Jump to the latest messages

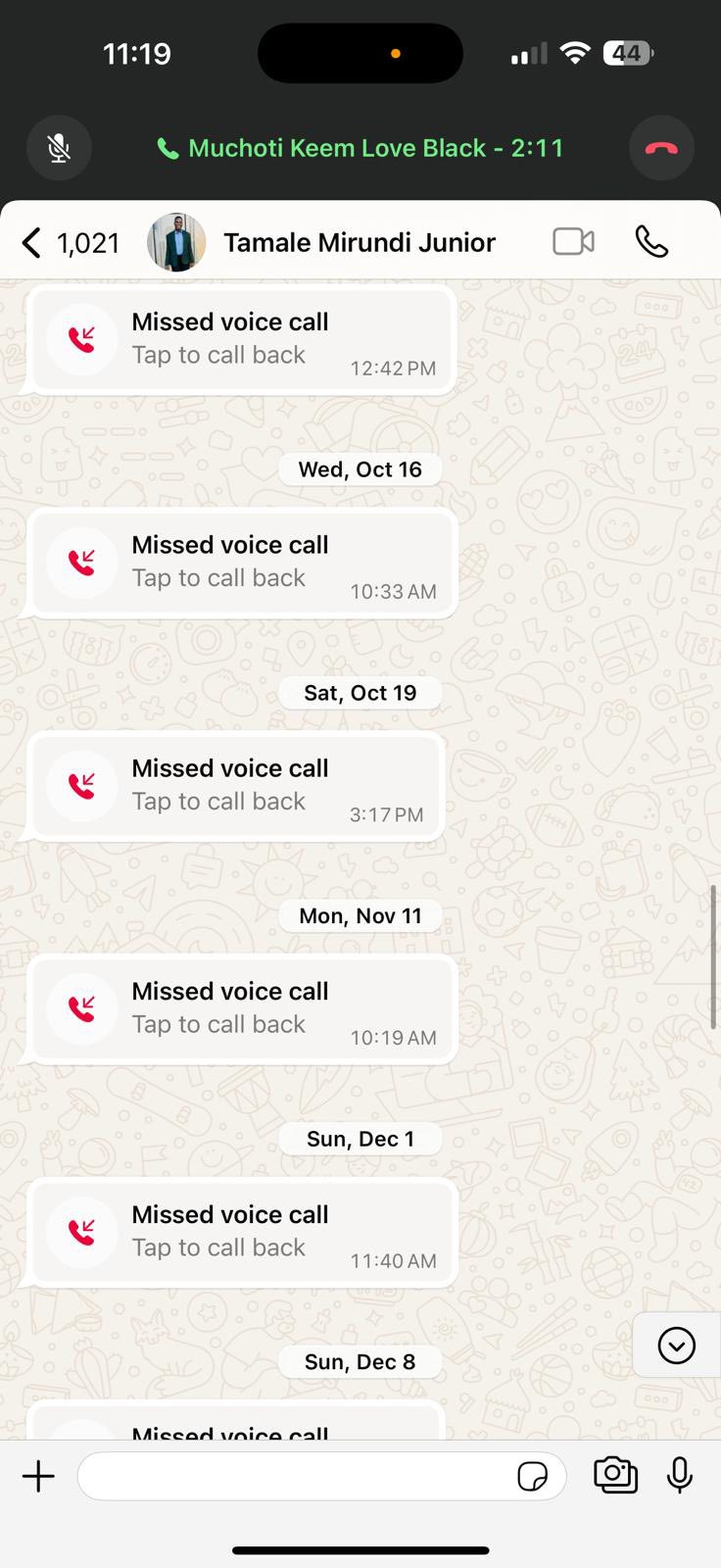[676, 1345]
